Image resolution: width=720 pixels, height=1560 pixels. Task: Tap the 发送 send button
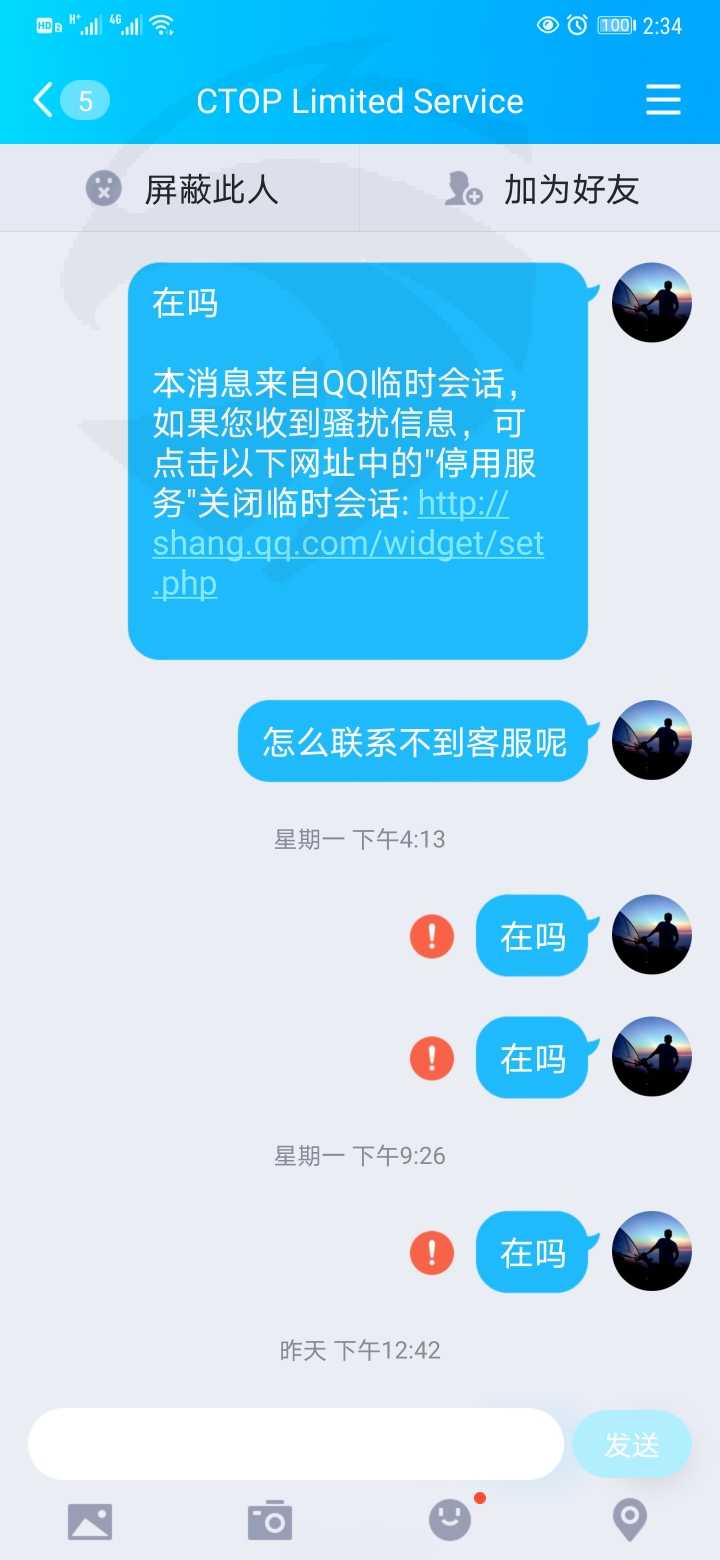(x=632, y=1444)
